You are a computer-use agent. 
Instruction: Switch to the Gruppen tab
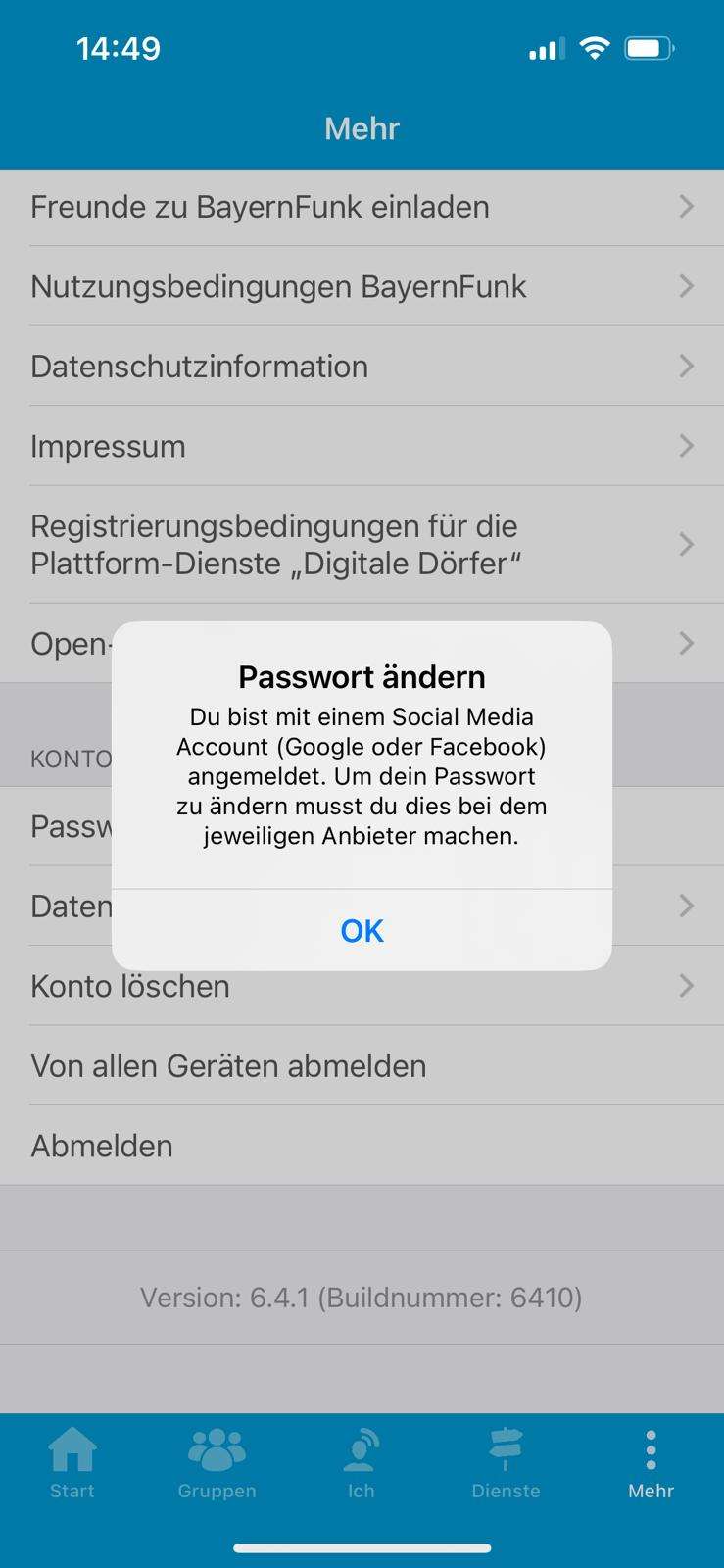point(217,1463)
